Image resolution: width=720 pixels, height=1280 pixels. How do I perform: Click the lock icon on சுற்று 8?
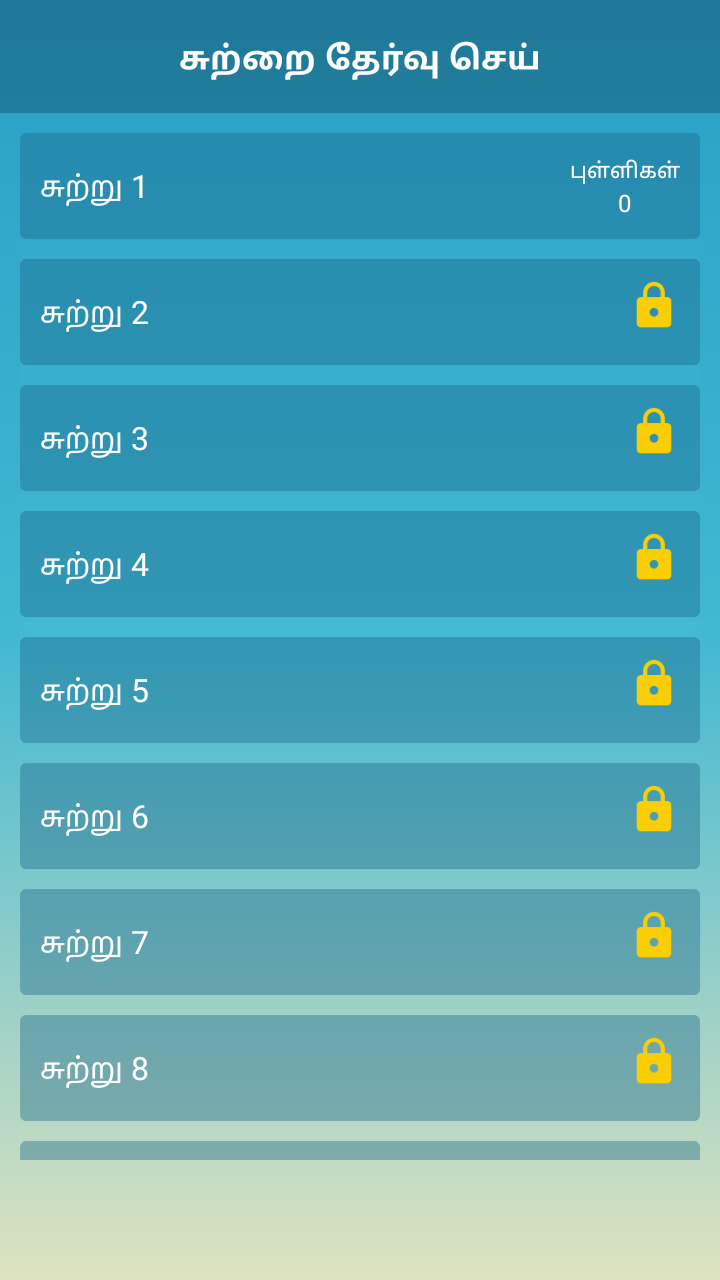[654, 1062]
